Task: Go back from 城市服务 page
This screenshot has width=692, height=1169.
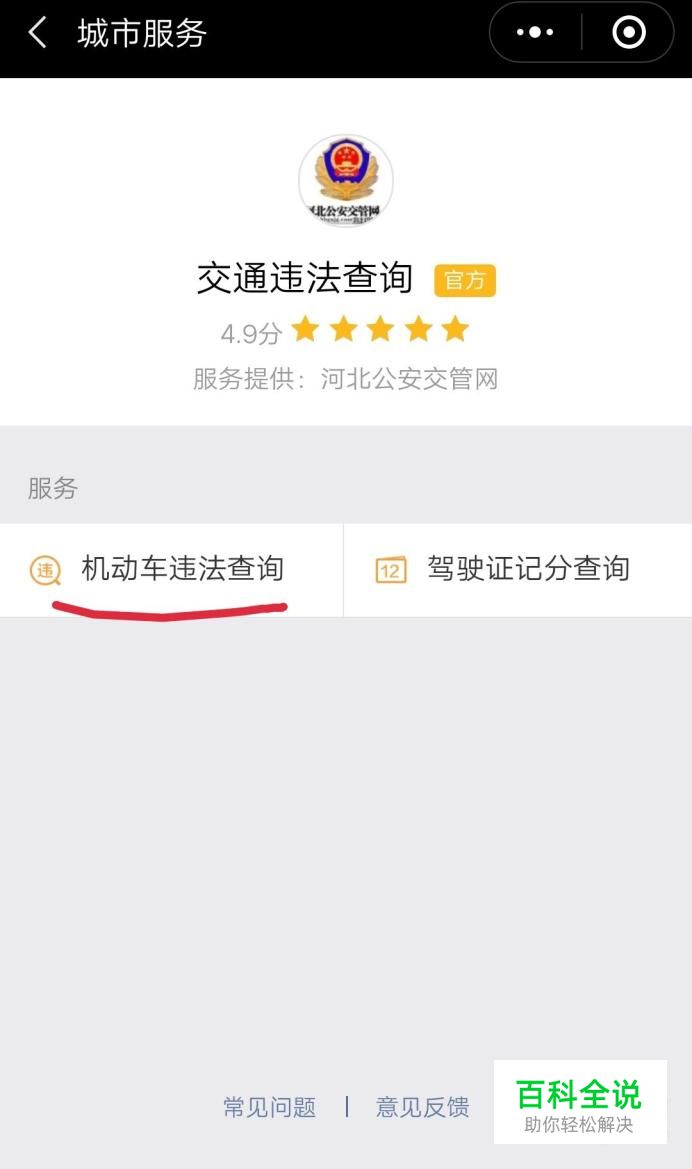Action: (37, 33)
